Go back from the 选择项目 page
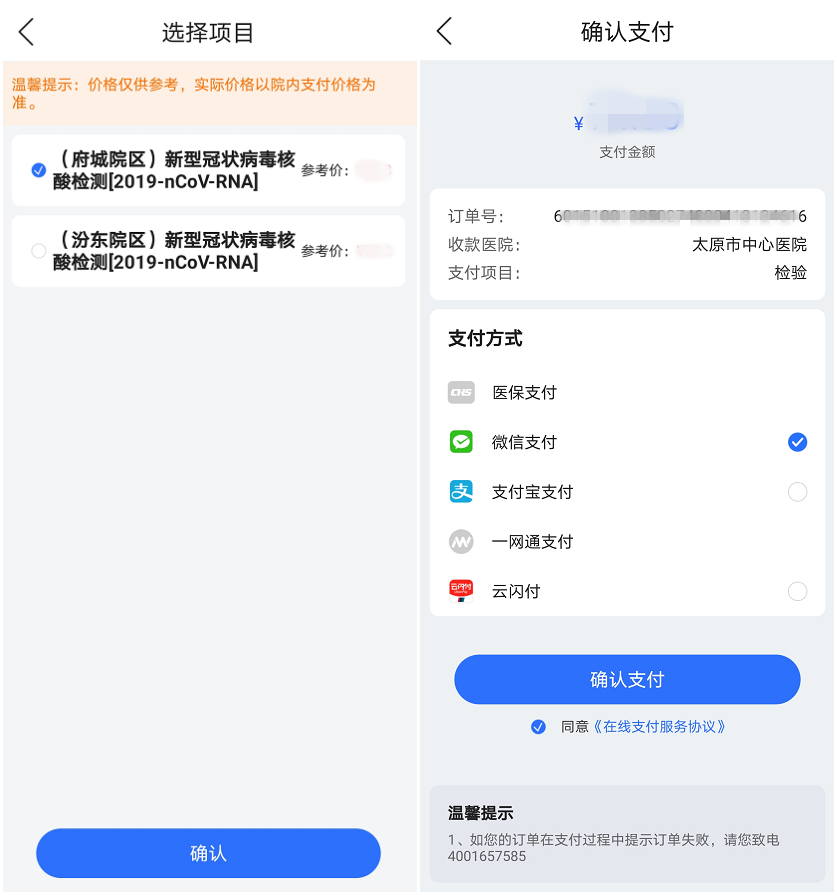Image resolution: width=837 pixels, height=895 pixels. 27,32
